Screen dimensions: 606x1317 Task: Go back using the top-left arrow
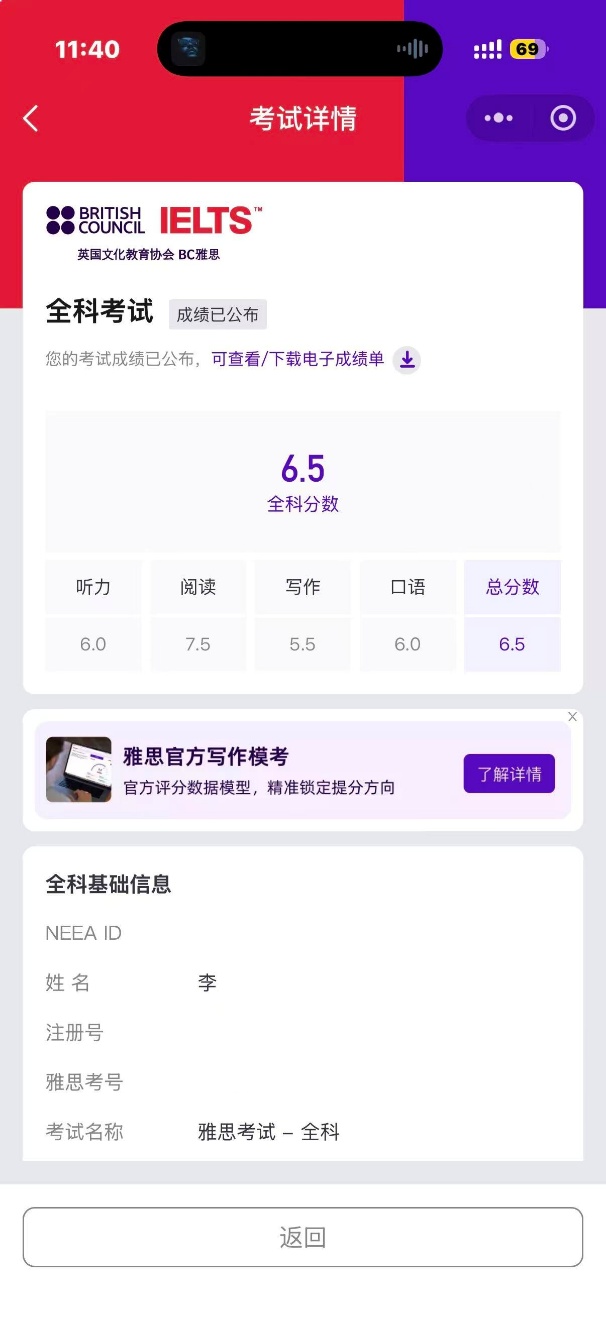pos(31,119)
